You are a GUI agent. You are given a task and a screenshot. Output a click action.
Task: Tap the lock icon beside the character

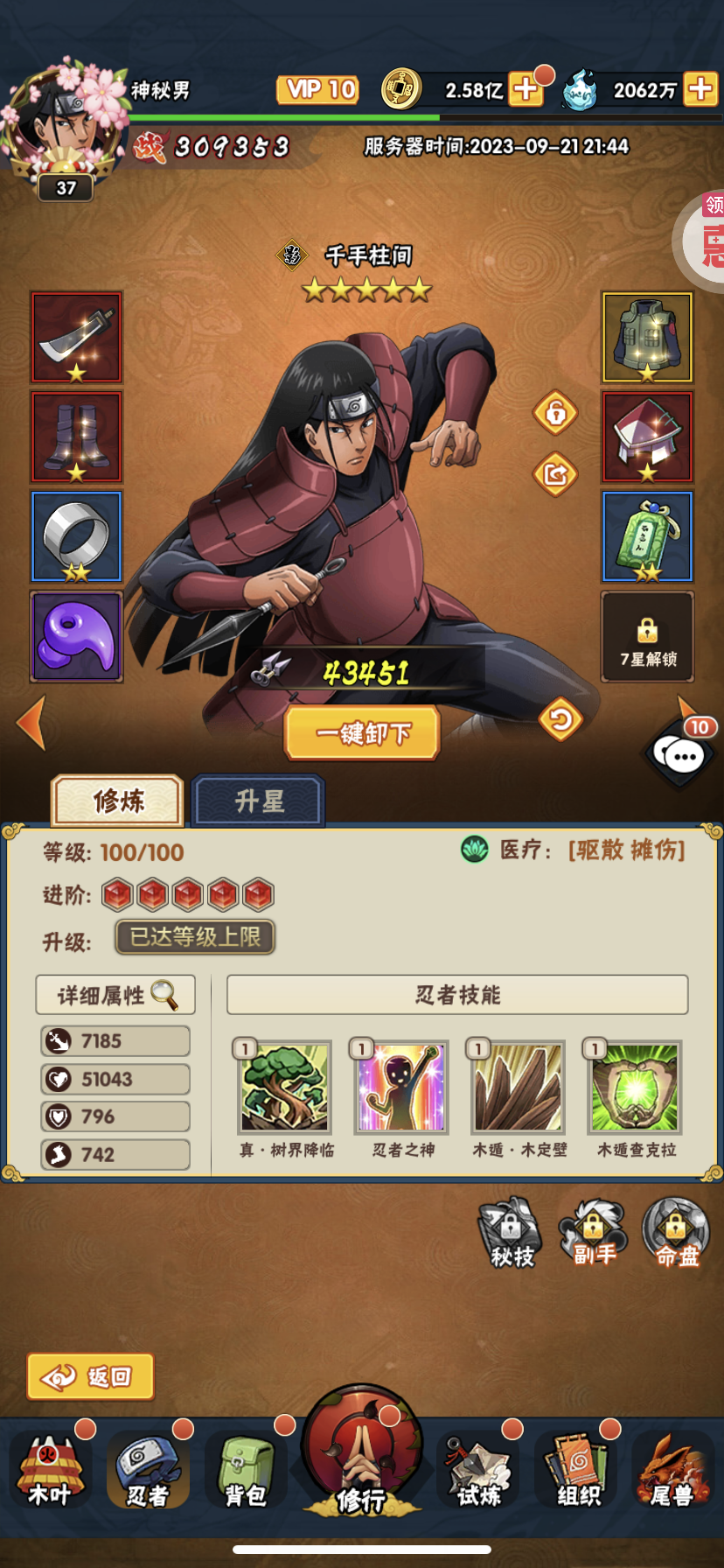(556, 412)
